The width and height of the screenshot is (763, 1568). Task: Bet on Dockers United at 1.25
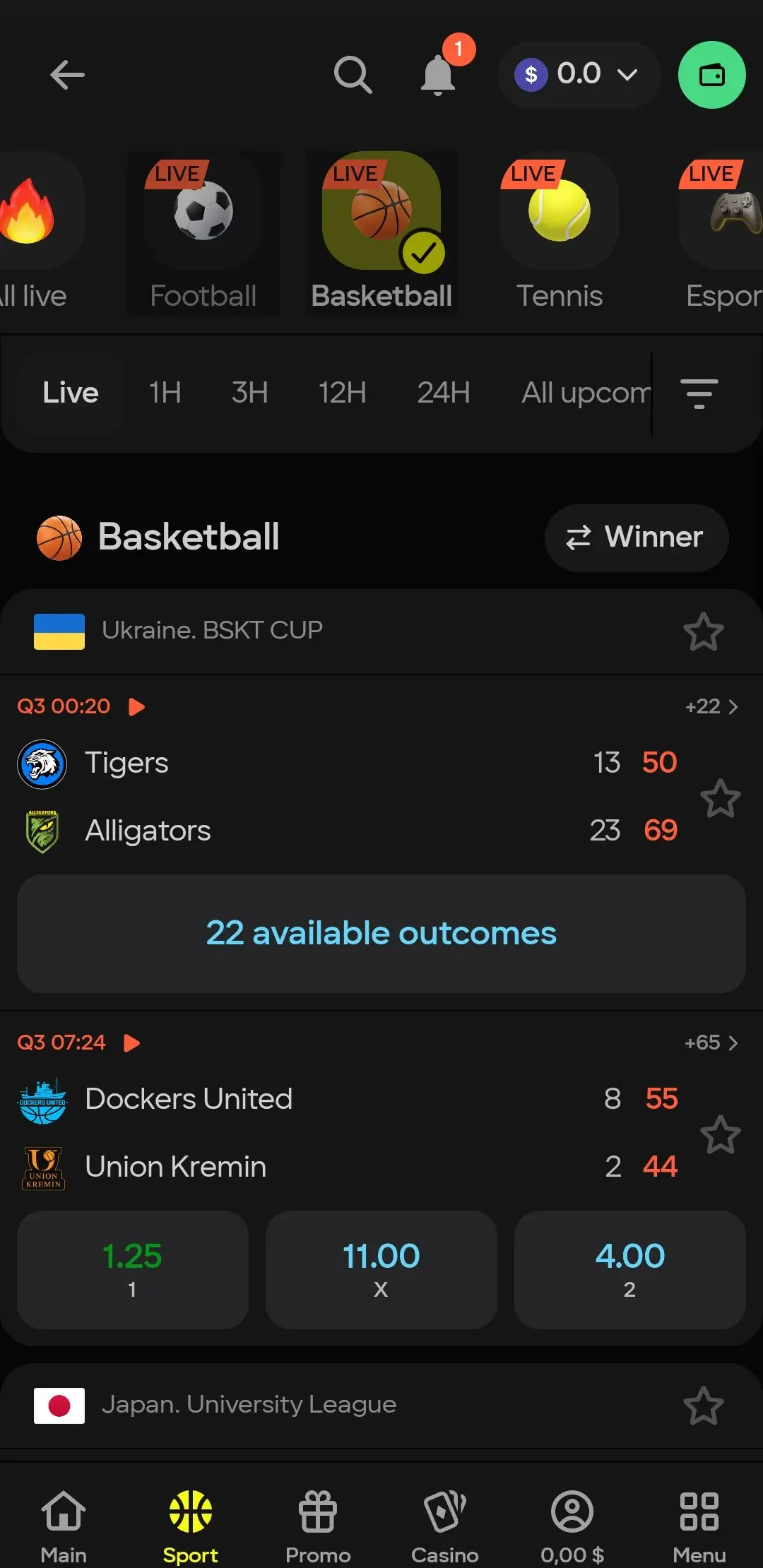[133, 1269]
